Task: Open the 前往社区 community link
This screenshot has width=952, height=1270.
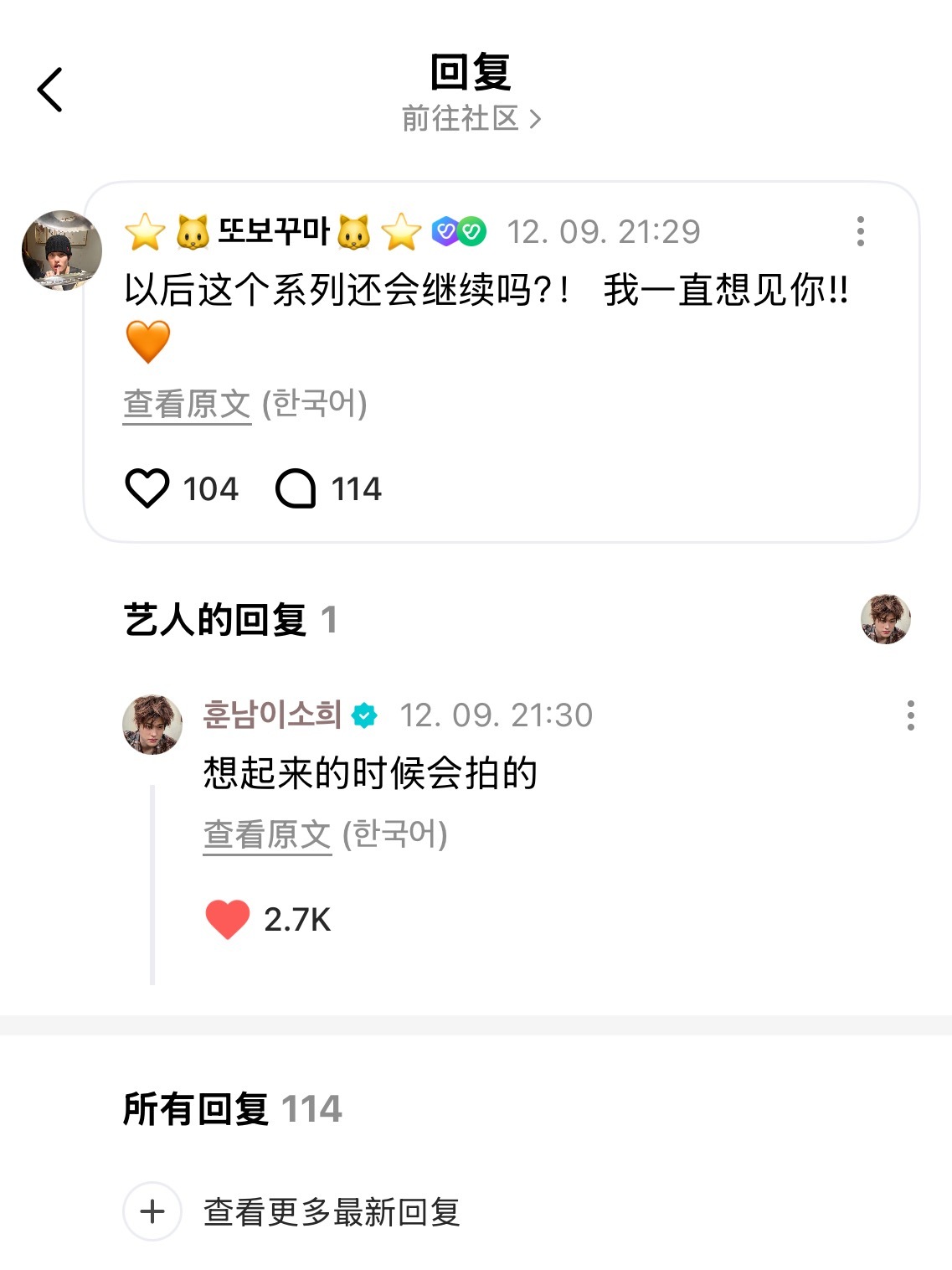Action: 465,119
